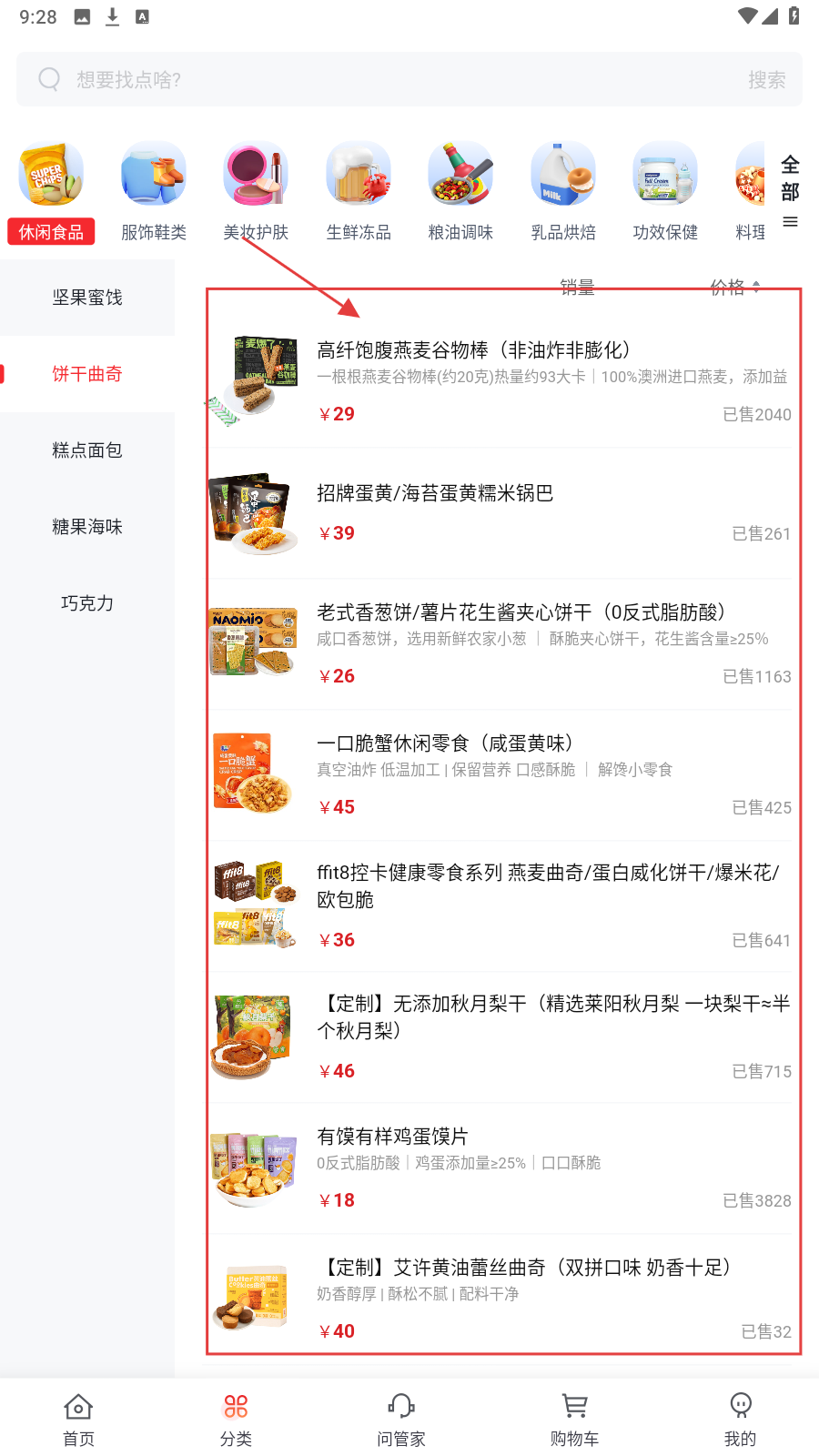View 有馍有样鸡蛋馍片 product details
This screenshot has height=1456, width=819.
(392, 1137)
